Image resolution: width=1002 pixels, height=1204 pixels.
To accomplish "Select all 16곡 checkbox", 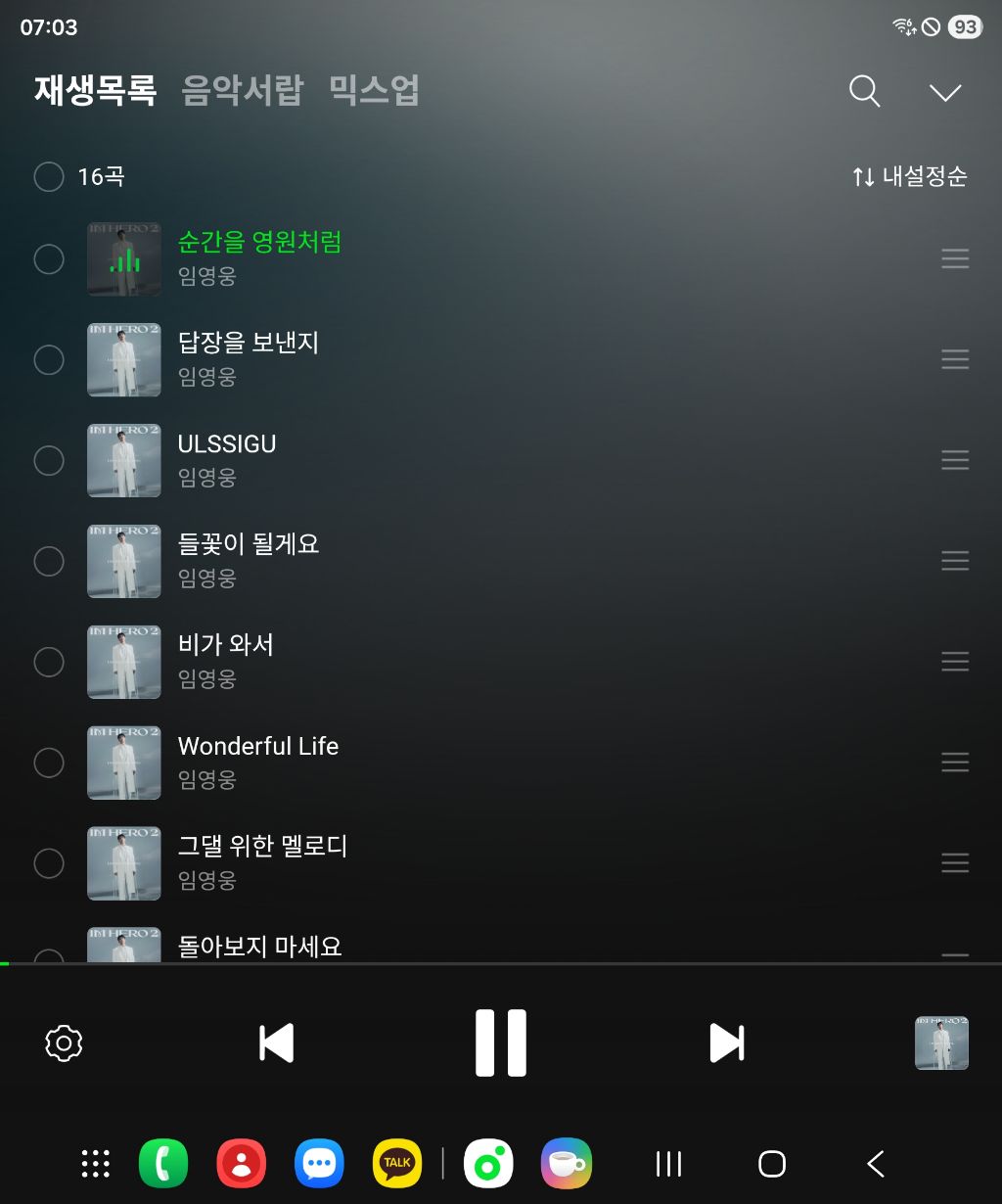I will [x=49, y=177].
